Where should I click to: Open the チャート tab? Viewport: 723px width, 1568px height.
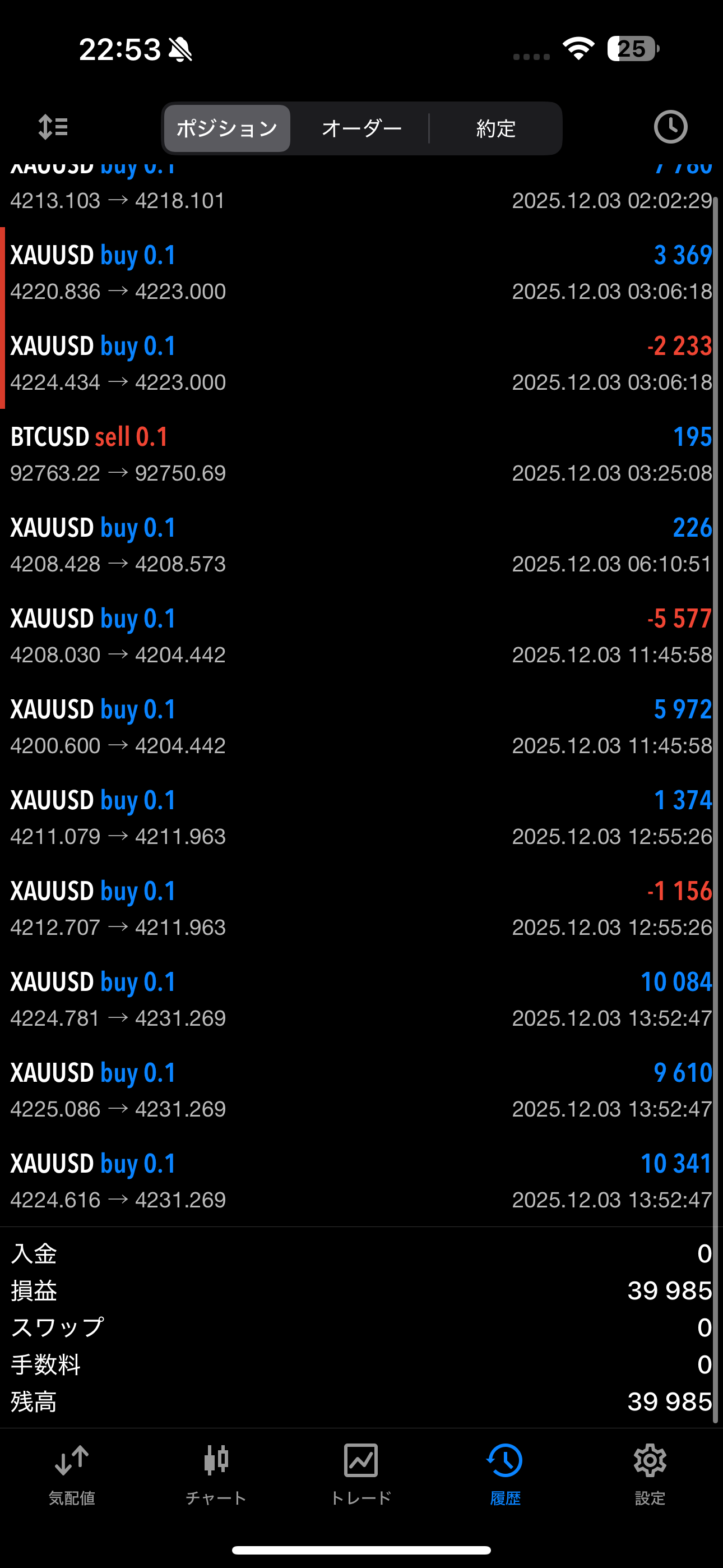216,1474
